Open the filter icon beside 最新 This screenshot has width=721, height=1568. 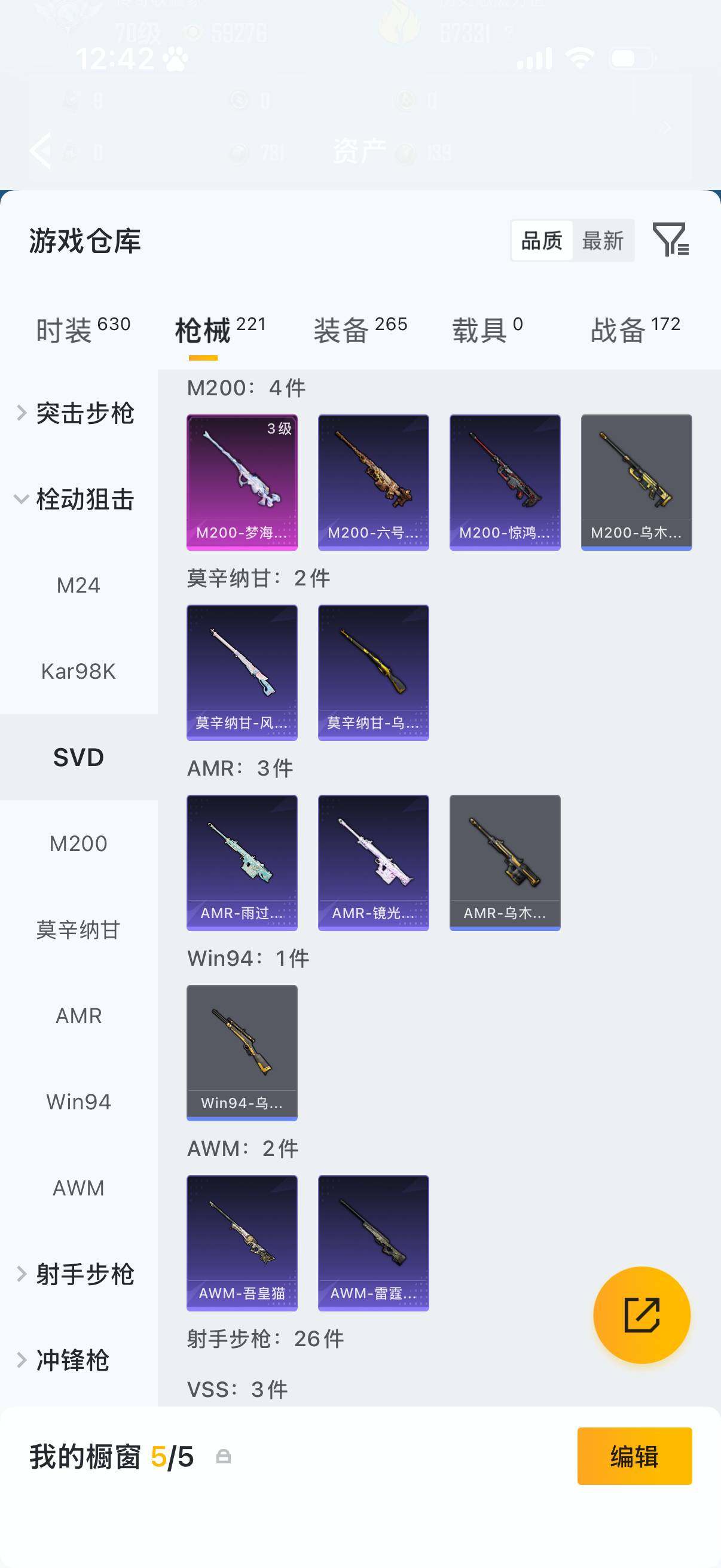(x=671, y=240)
